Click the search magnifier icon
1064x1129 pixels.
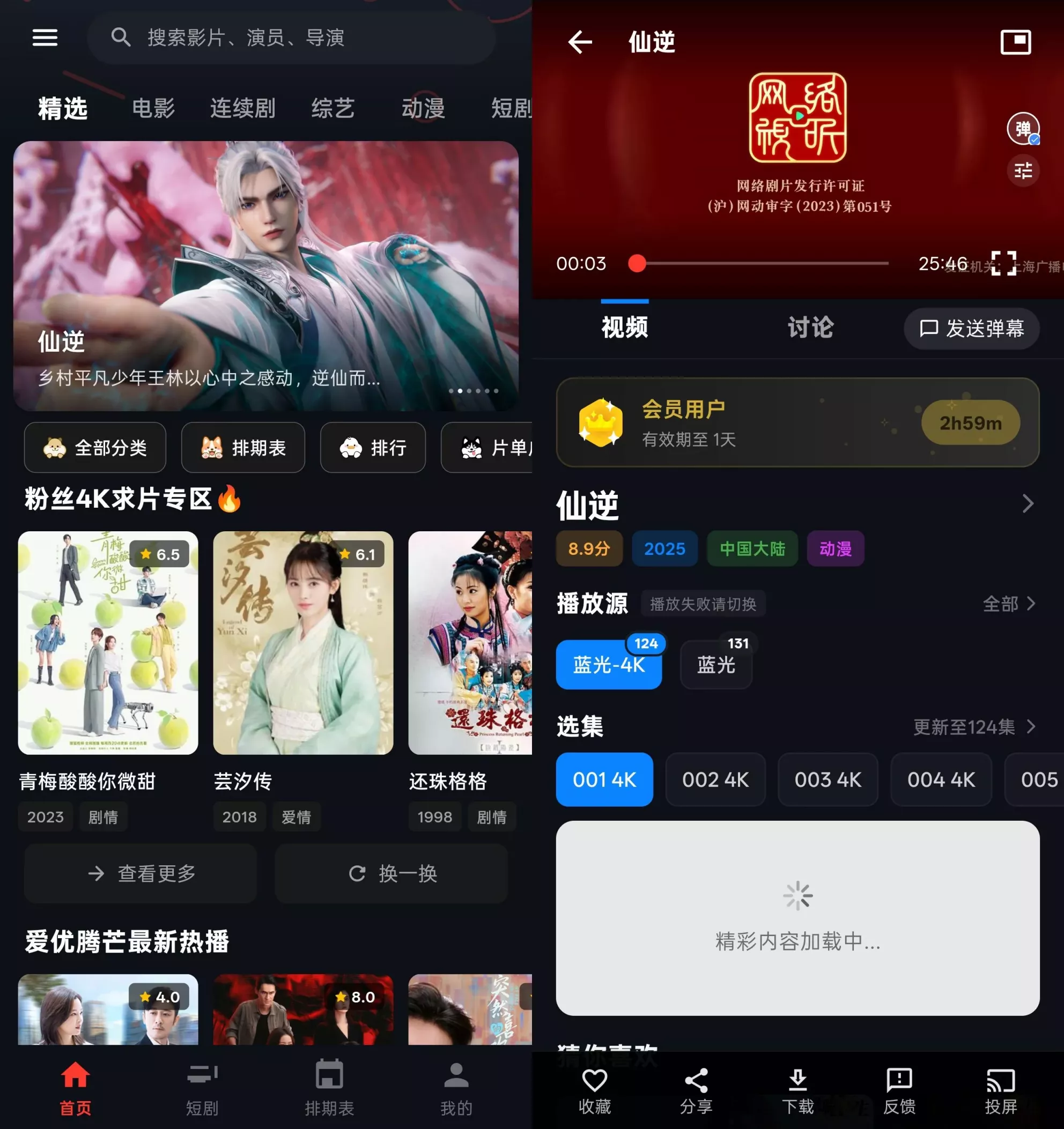(121, 38)
